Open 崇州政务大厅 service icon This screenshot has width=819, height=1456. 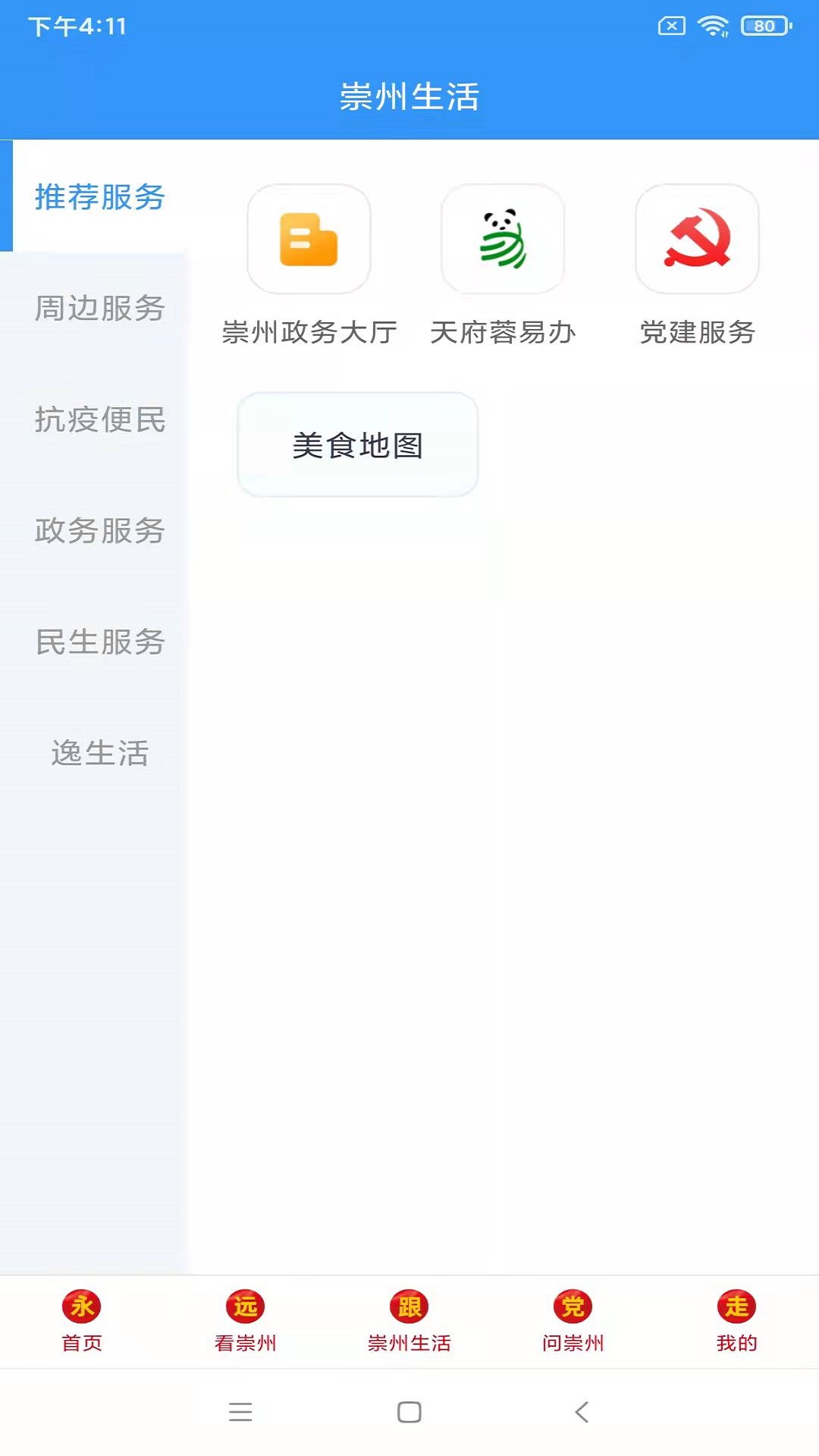(309, 239)
